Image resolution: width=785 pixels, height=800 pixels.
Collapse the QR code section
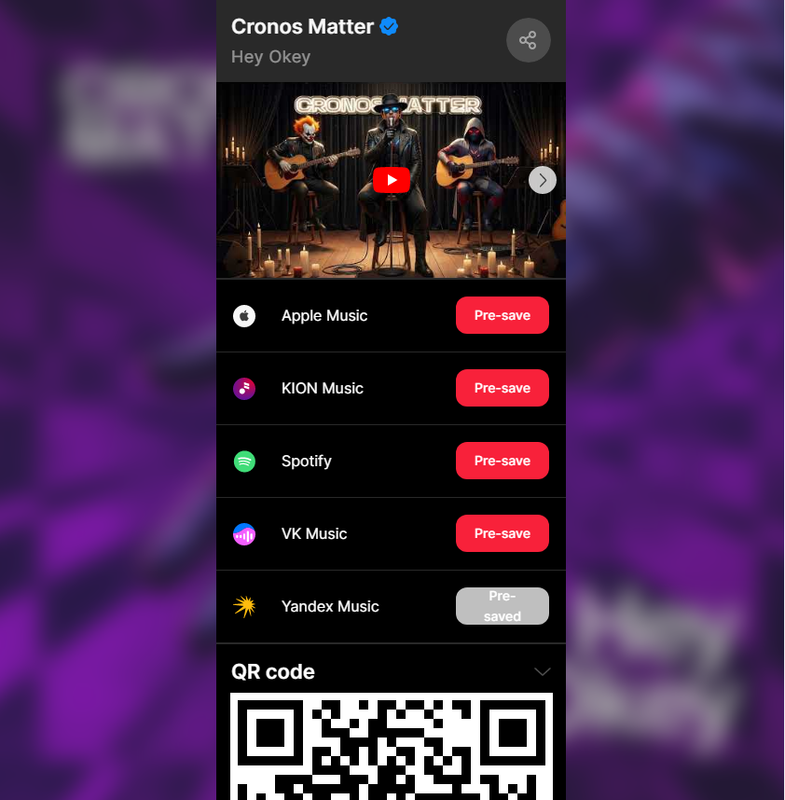[542, 671]
